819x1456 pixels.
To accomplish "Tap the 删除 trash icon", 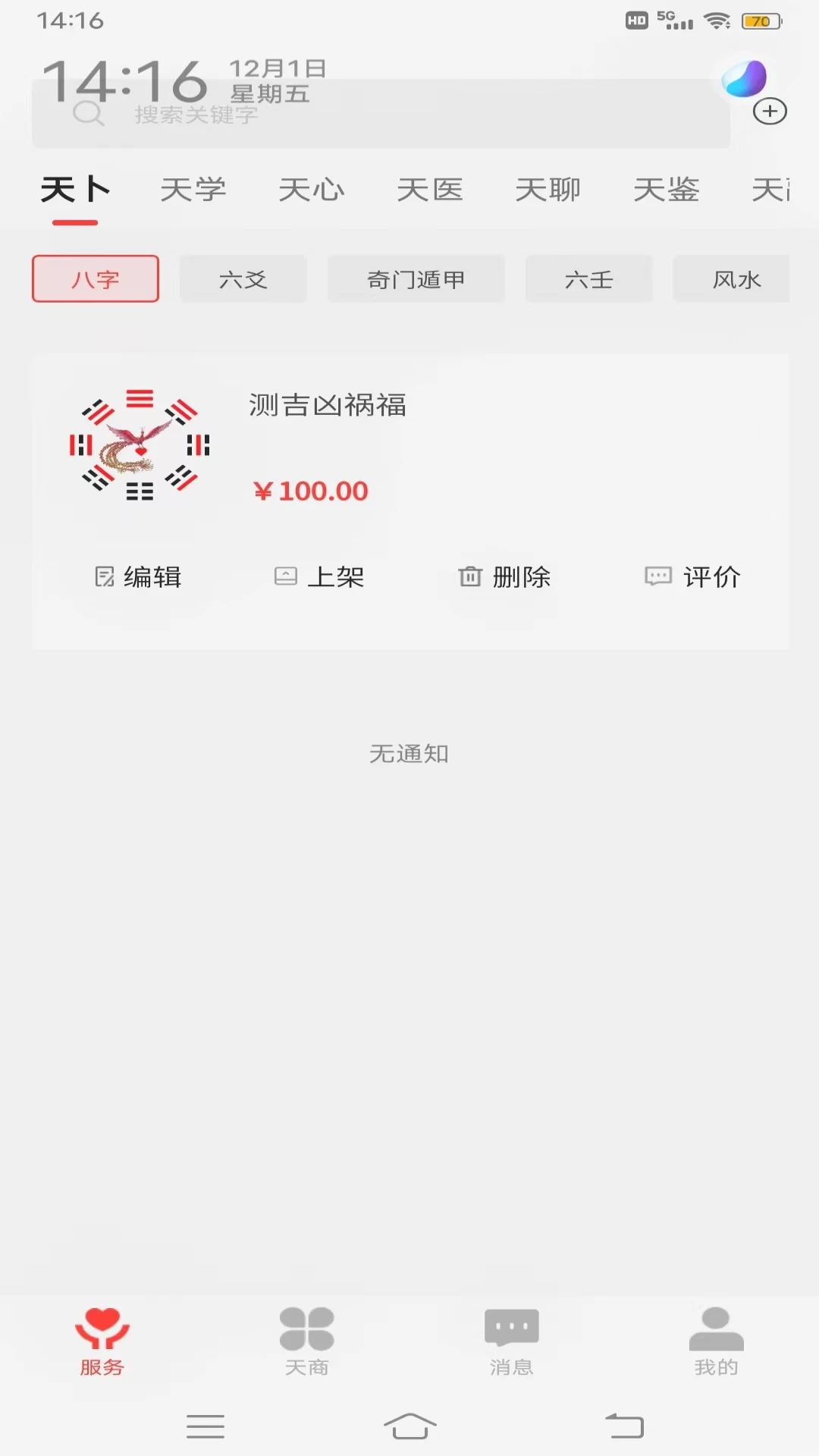I will click(471, 576).
